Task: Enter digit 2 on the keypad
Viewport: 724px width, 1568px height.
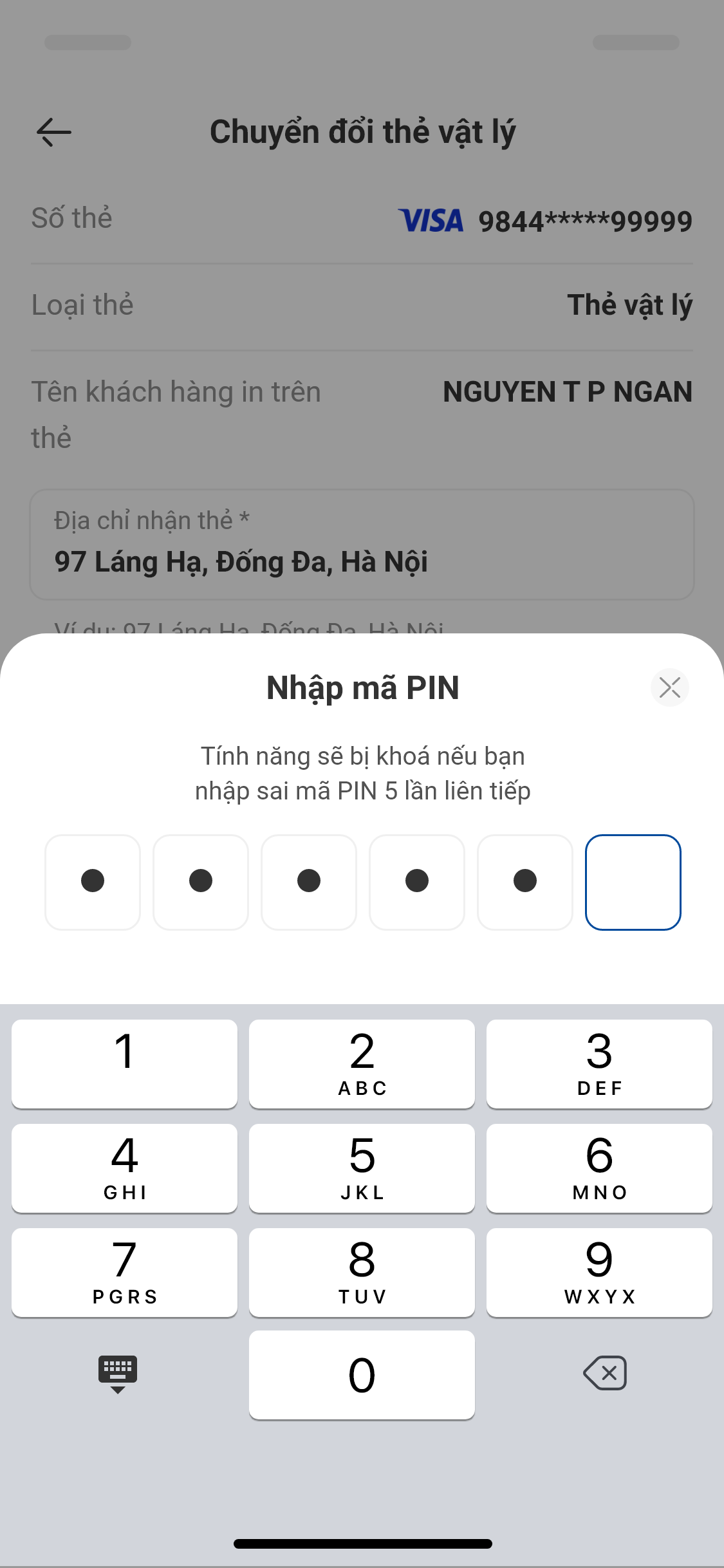Action: 362,1063
